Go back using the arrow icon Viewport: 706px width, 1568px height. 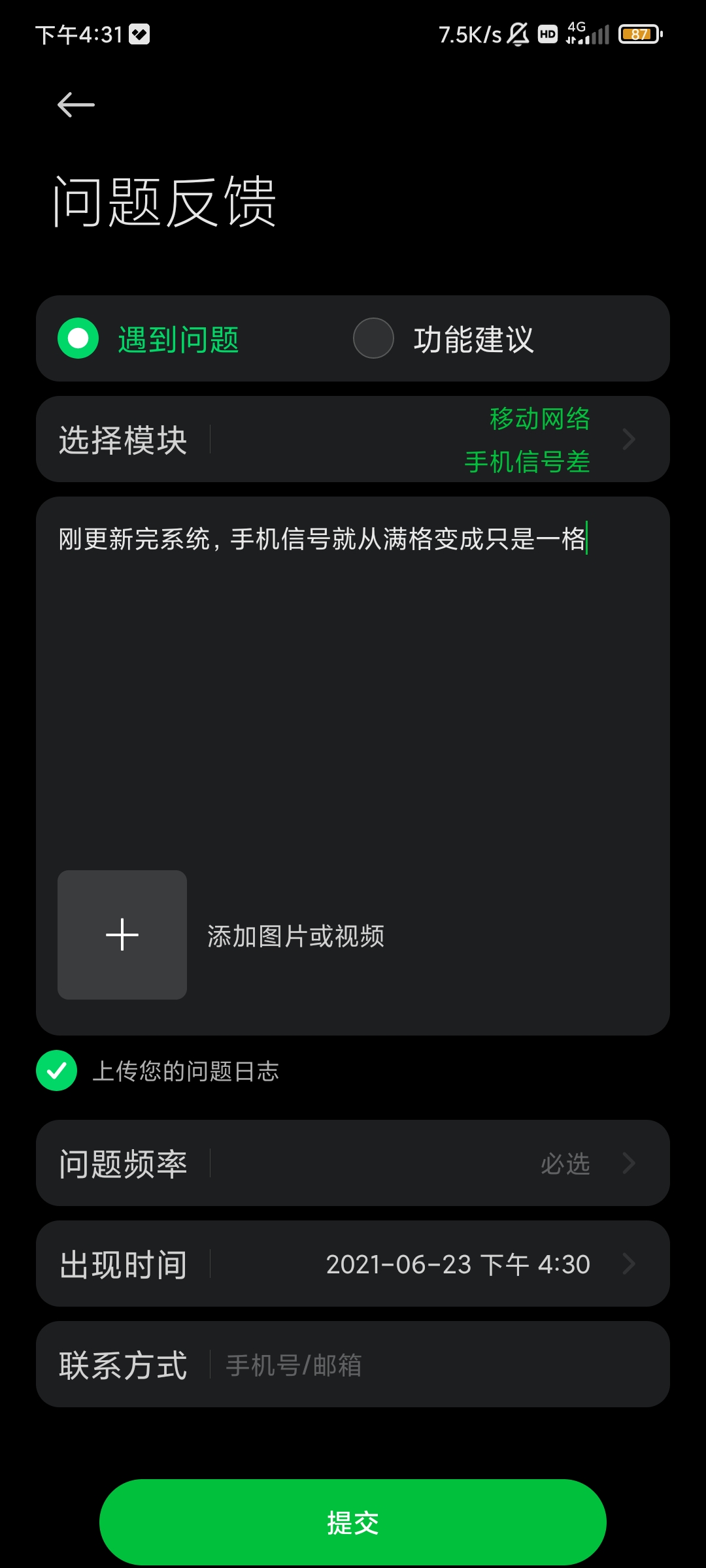click(76, 105)
